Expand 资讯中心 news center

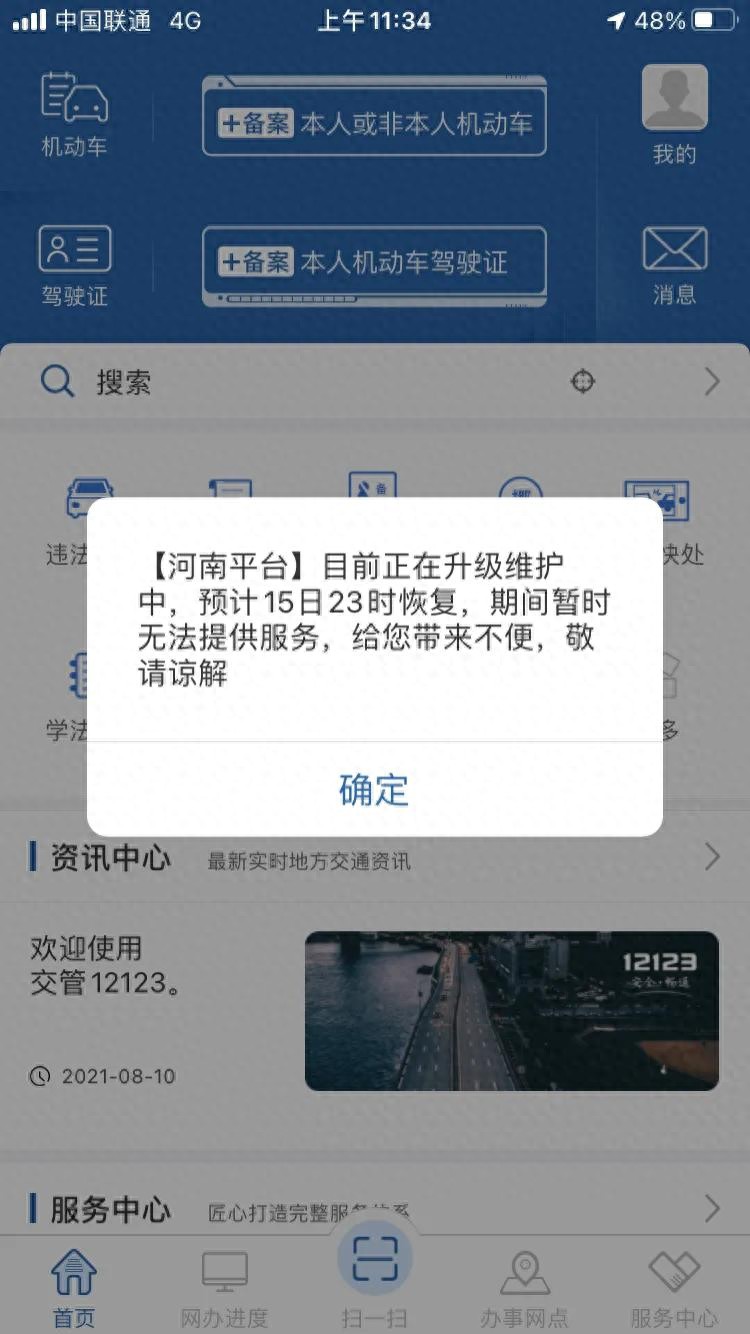(x=711, y=857)
